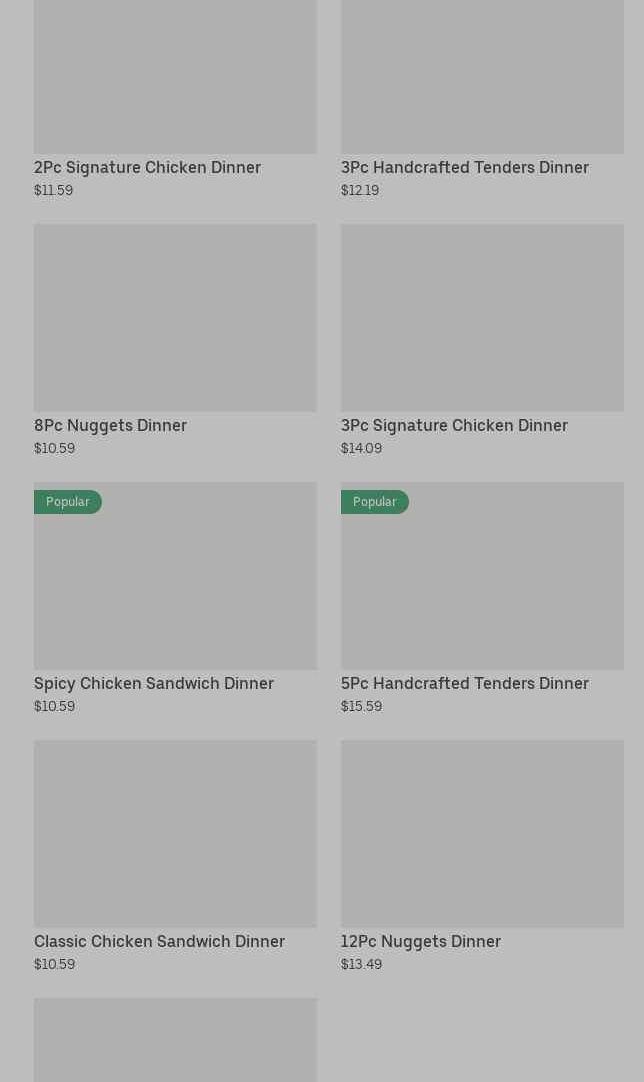Choose the 3Pc Signature Chicken Dinner
Image resolution: width=644 pixels, height=1082 pixels.
click(x=482, y=340)
